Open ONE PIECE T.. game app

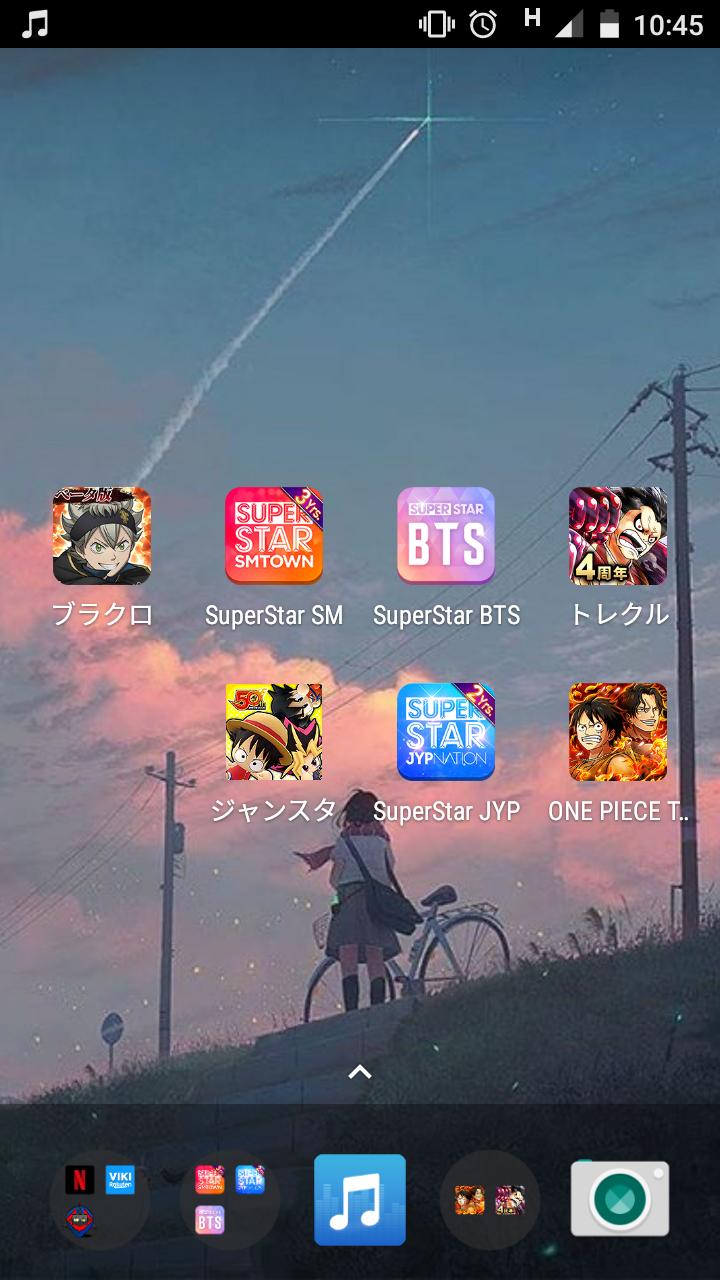coord(618,732)
